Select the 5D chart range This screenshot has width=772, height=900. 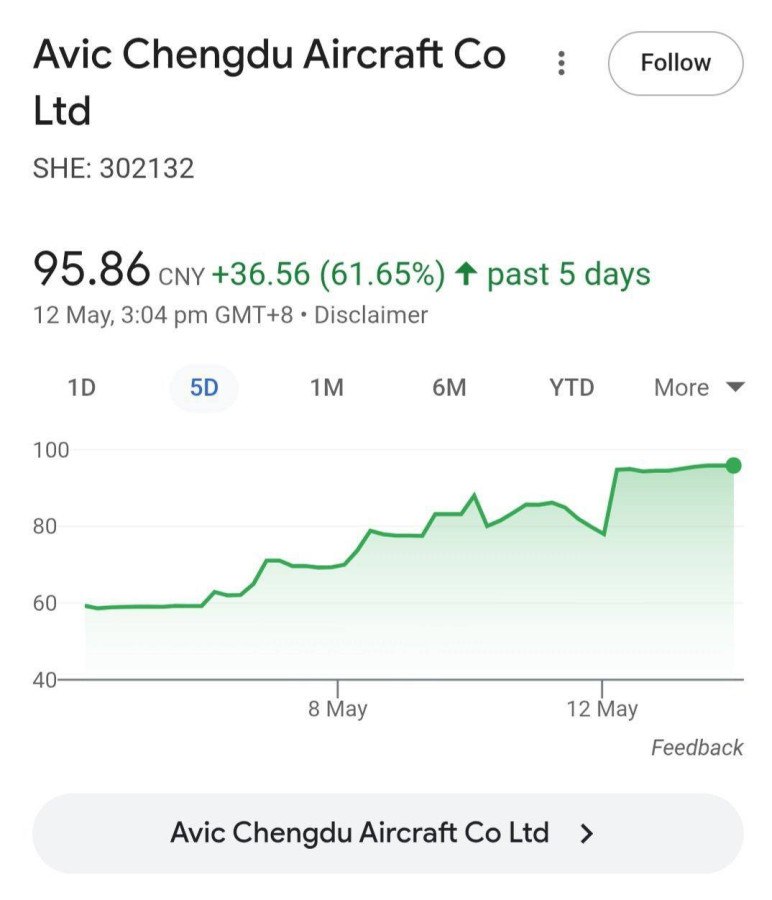pyautogui.click(x=204, y=388)
